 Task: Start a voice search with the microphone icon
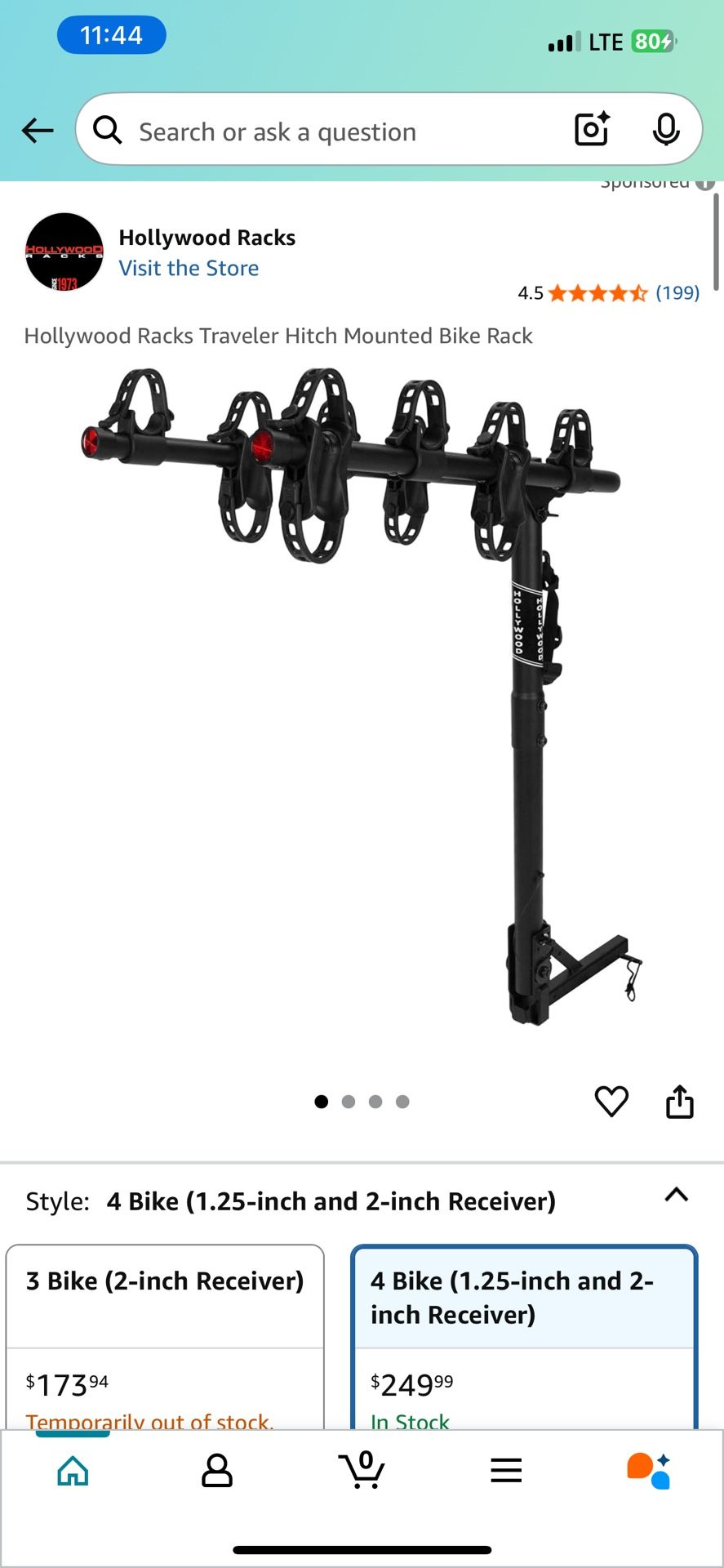point(667,129)
